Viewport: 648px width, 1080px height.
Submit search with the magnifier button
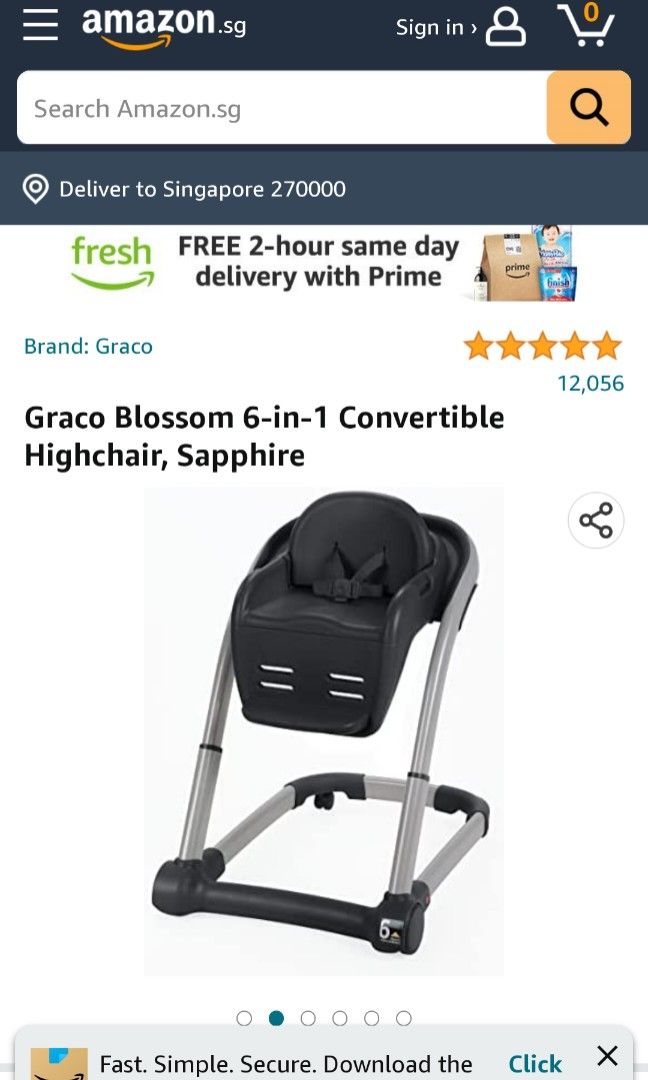(588, 108)
